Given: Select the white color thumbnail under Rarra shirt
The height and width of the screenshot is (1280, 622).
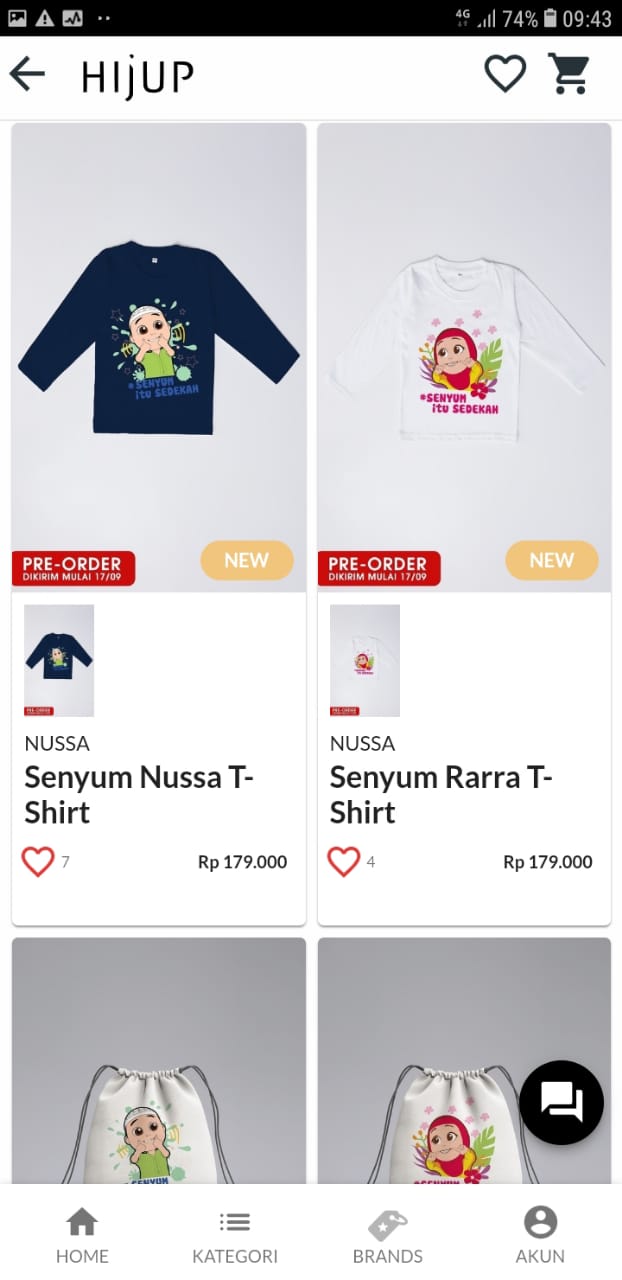Looking at the screenshot, I should tap(365, 660).
